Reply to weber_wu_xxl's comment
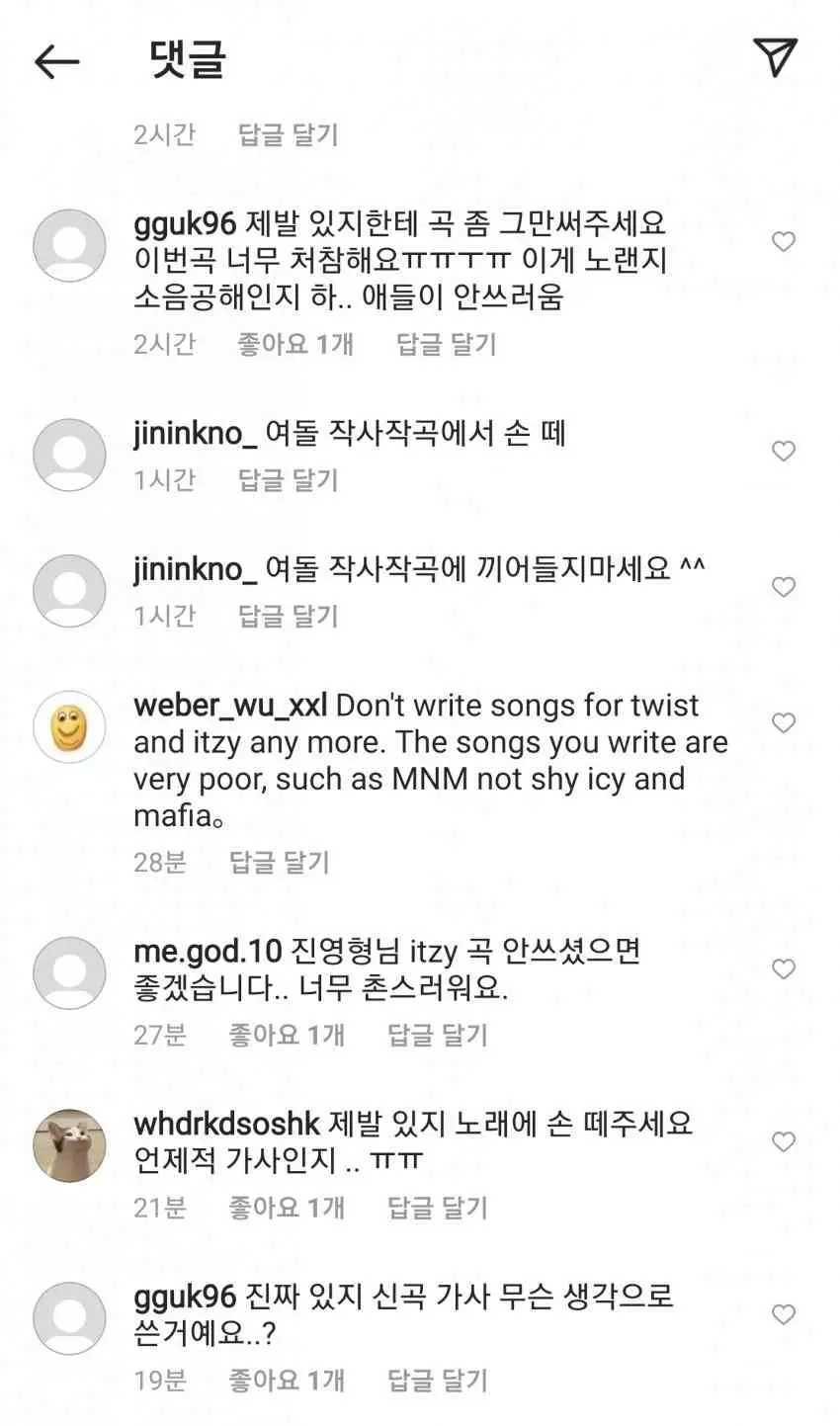The height and width of the screenshot is (1426, 840). (x=279, y=863)
